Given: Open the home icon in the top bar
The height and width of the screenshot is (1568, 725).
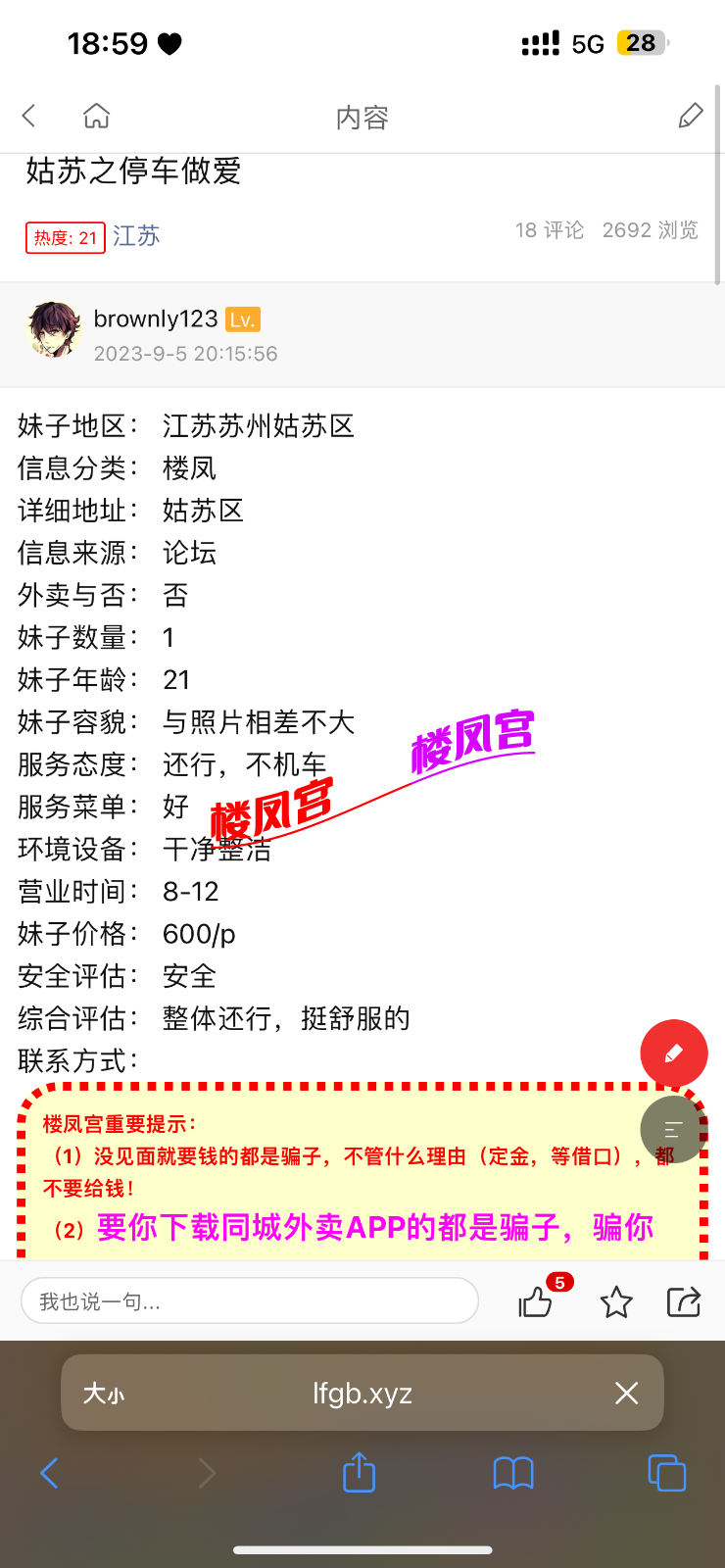Looking at the screenshot, I should (95, 115).
